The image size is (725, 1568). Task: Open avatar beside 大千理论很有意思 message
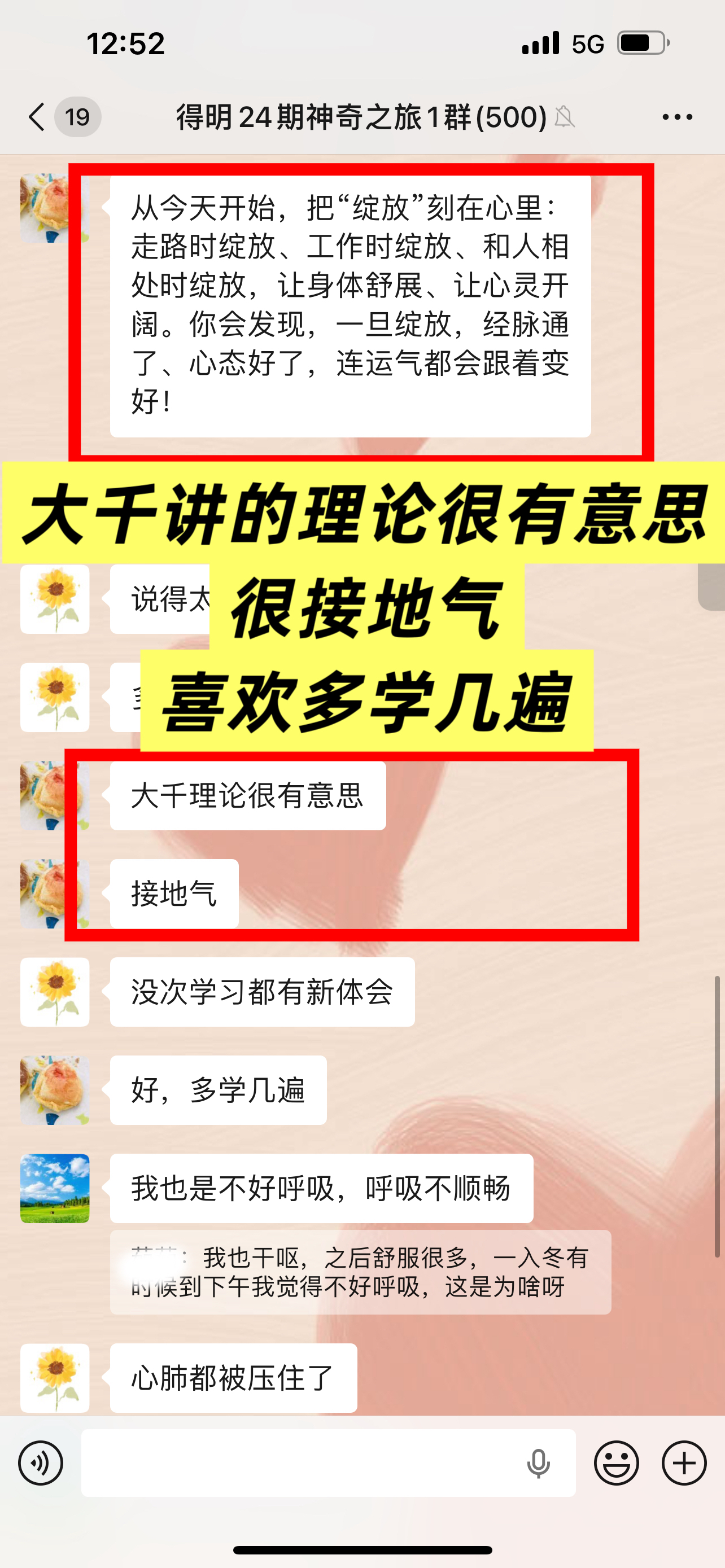55,795
